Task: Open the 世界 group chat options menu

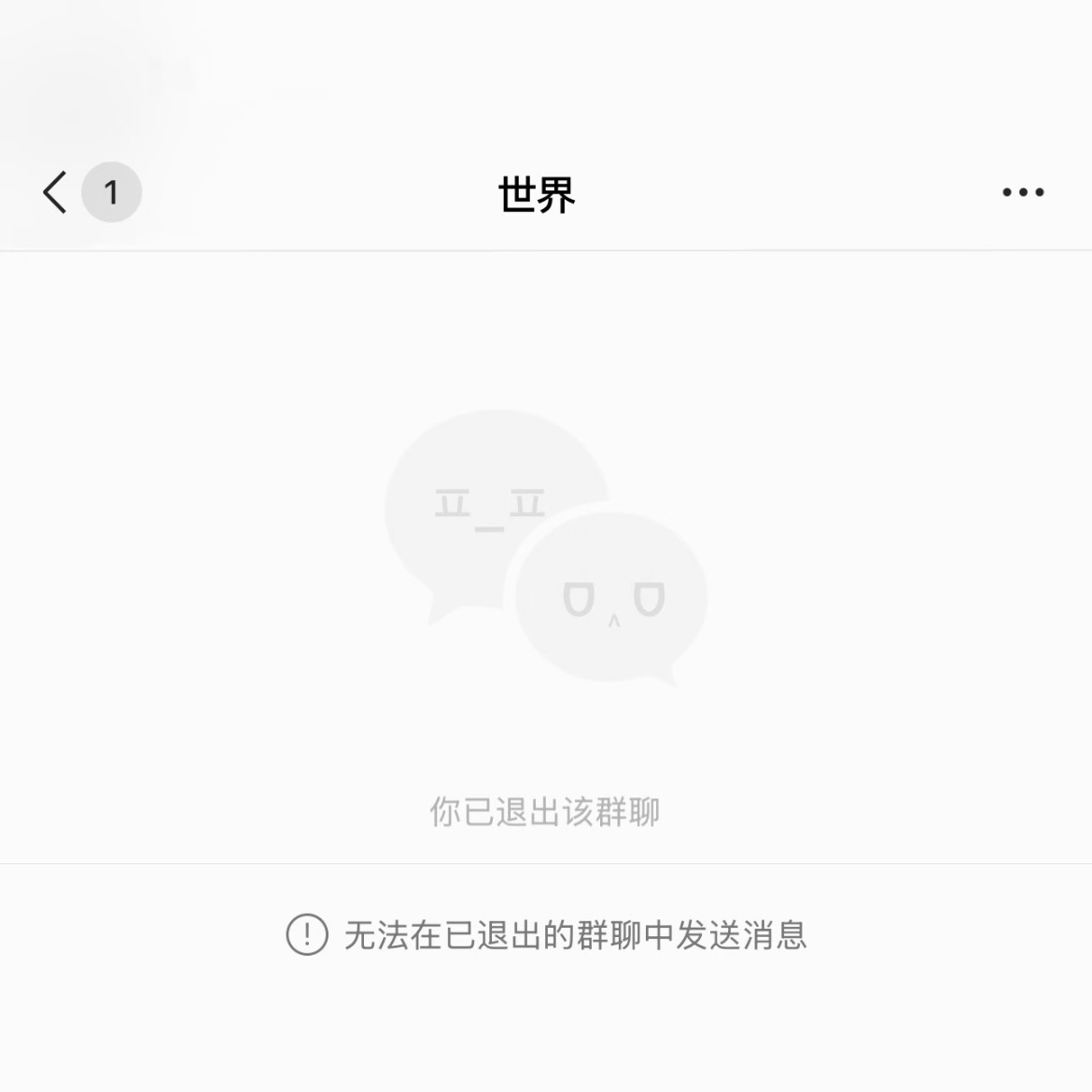Action: tap(1023, 192)
